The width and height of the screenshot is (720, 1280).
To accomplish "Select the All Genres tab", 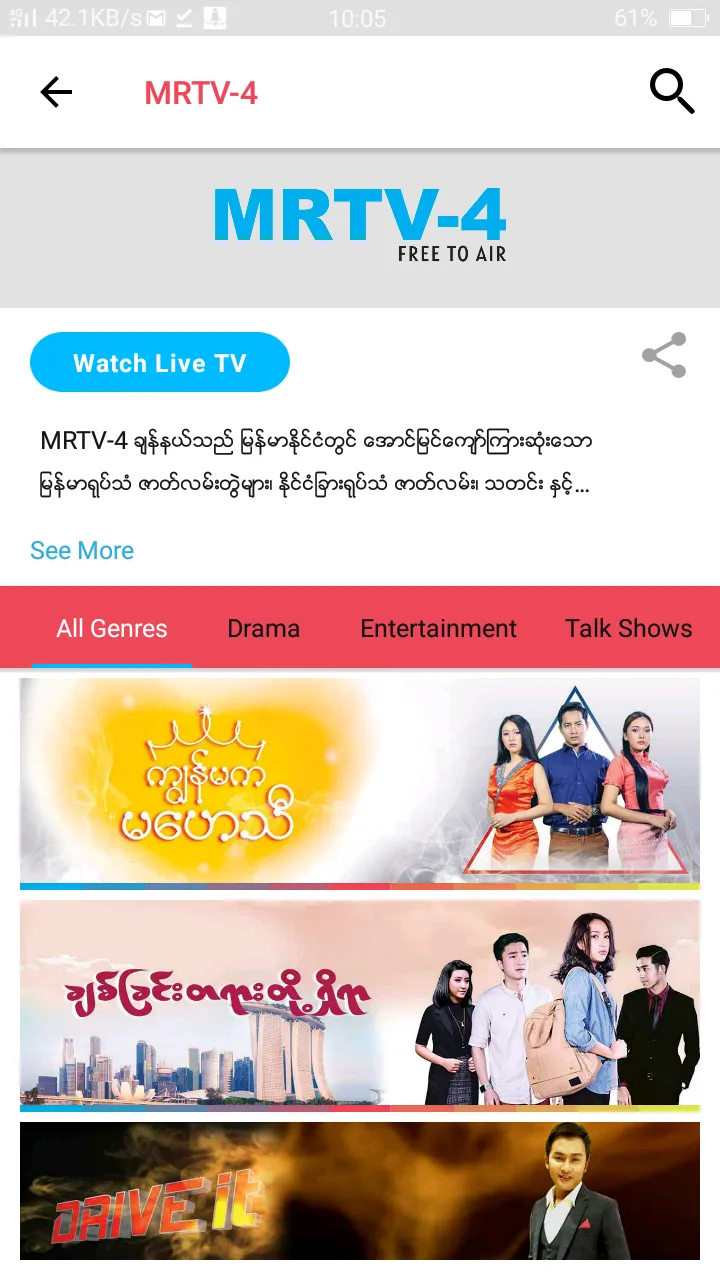I will (112, 628).
